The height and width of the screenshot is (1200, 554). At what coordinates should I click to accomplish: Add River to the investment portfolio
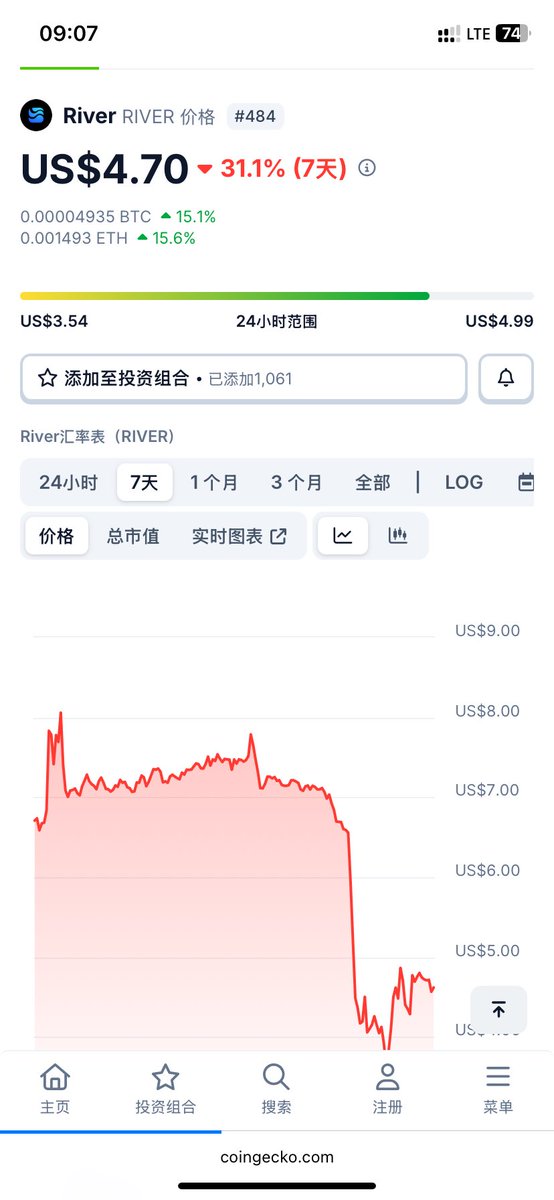pos(243,378)
